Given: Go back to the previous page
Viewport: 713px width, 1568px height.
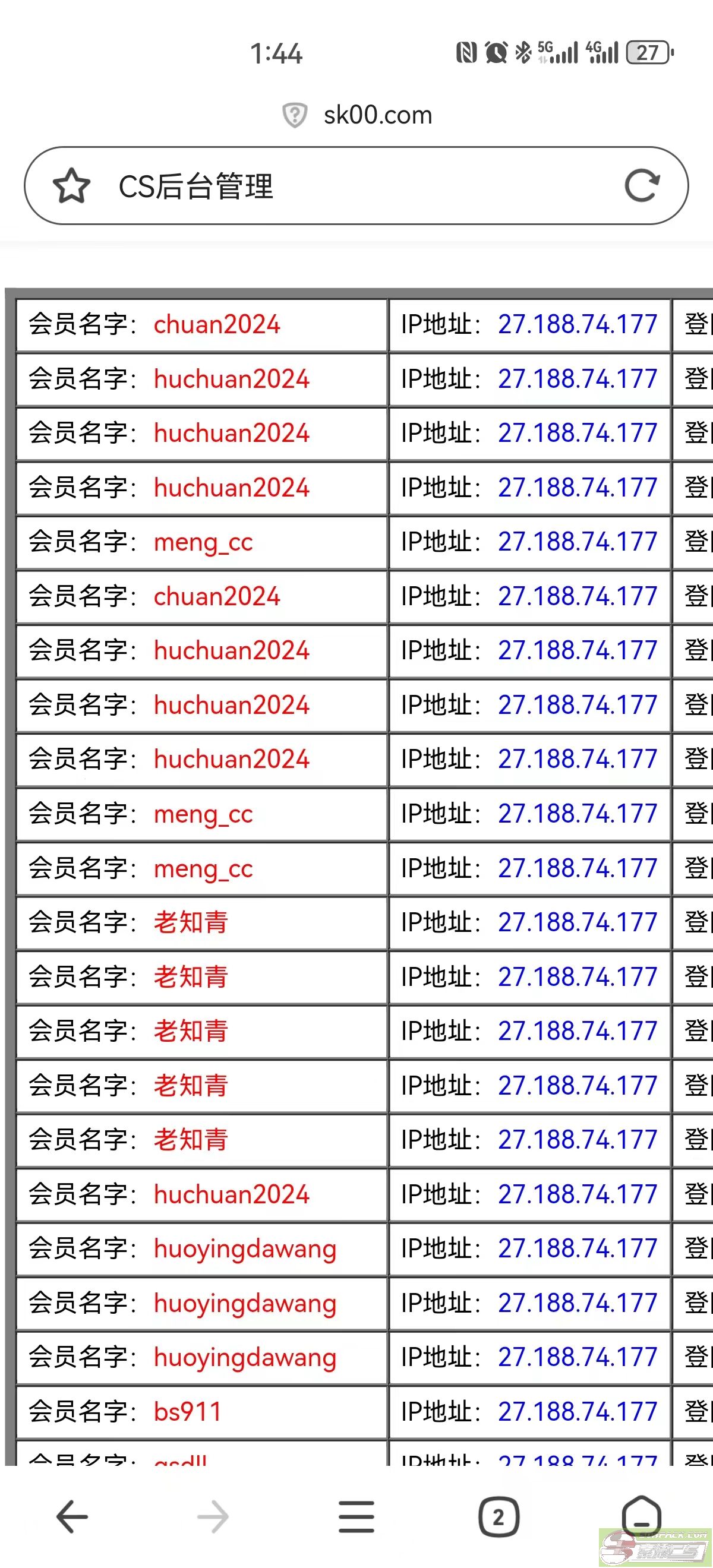Looking at the screenshot, I should 72,1516.
